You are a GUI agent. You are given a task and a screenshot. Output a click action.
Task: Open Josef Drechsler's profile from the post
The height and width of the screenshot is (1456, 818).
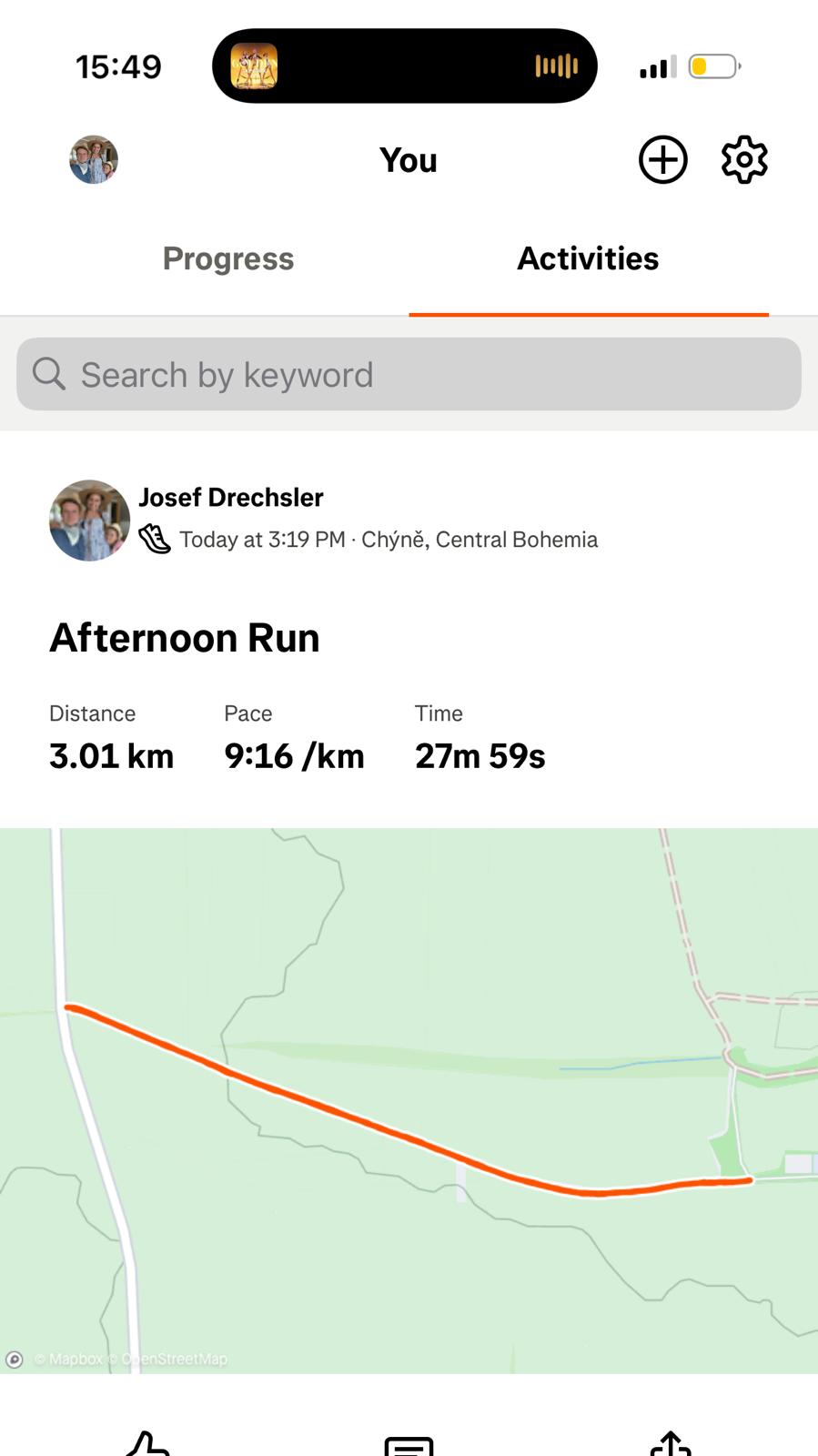[x=231, y=498]
